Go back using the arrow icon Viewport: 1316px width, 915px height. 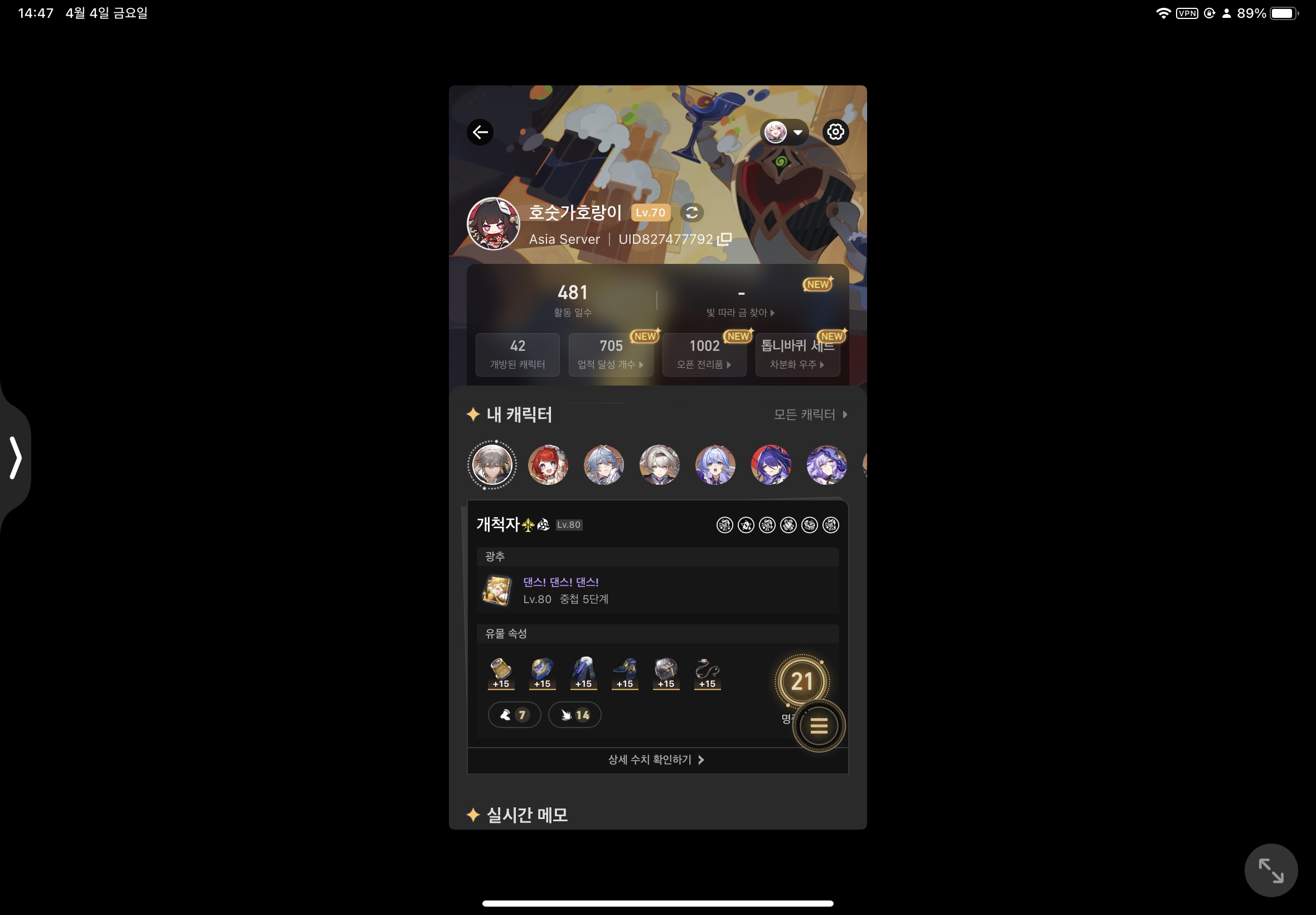480,132
